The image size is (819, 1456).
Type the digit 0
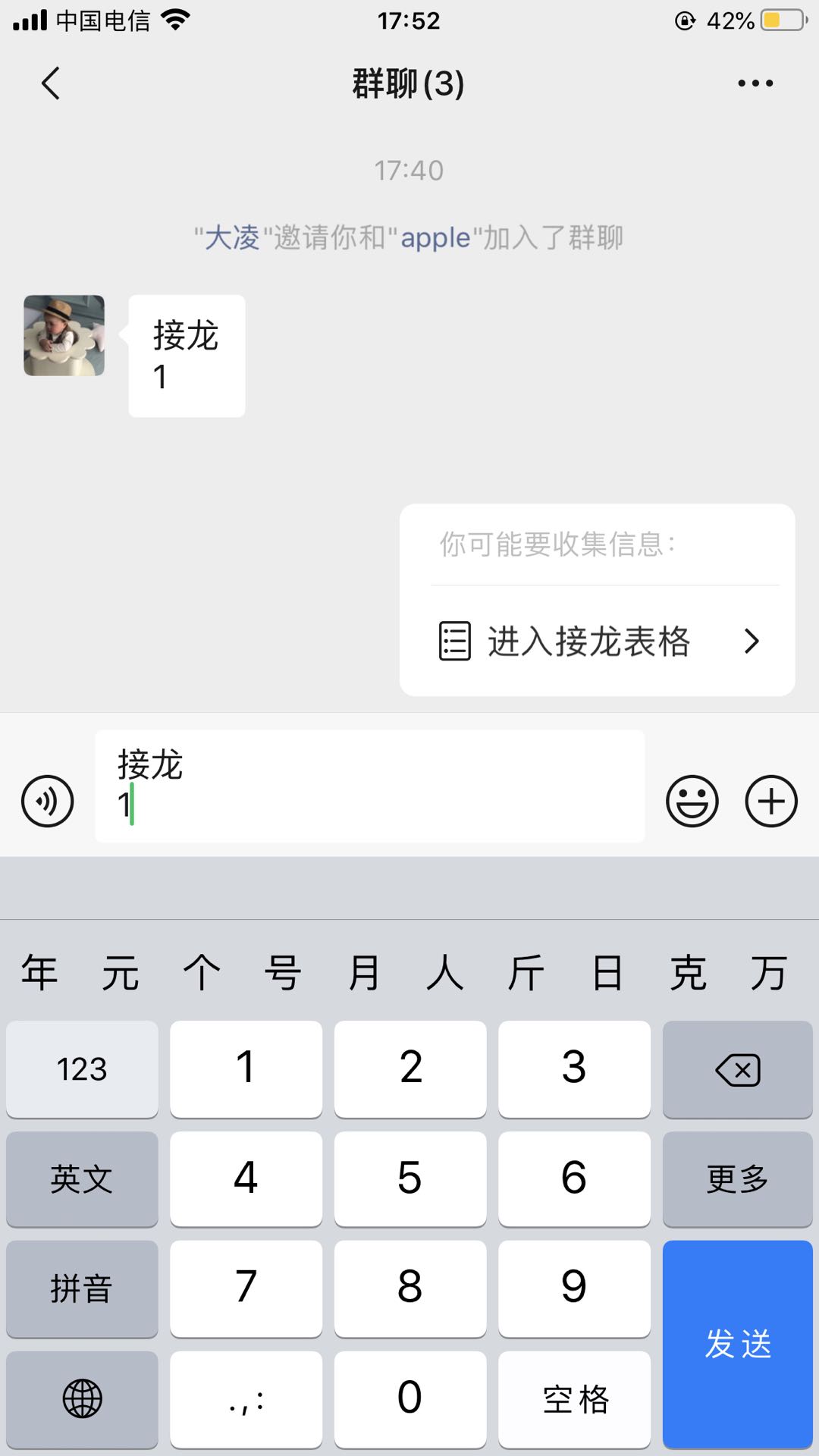pos(409,1399)
